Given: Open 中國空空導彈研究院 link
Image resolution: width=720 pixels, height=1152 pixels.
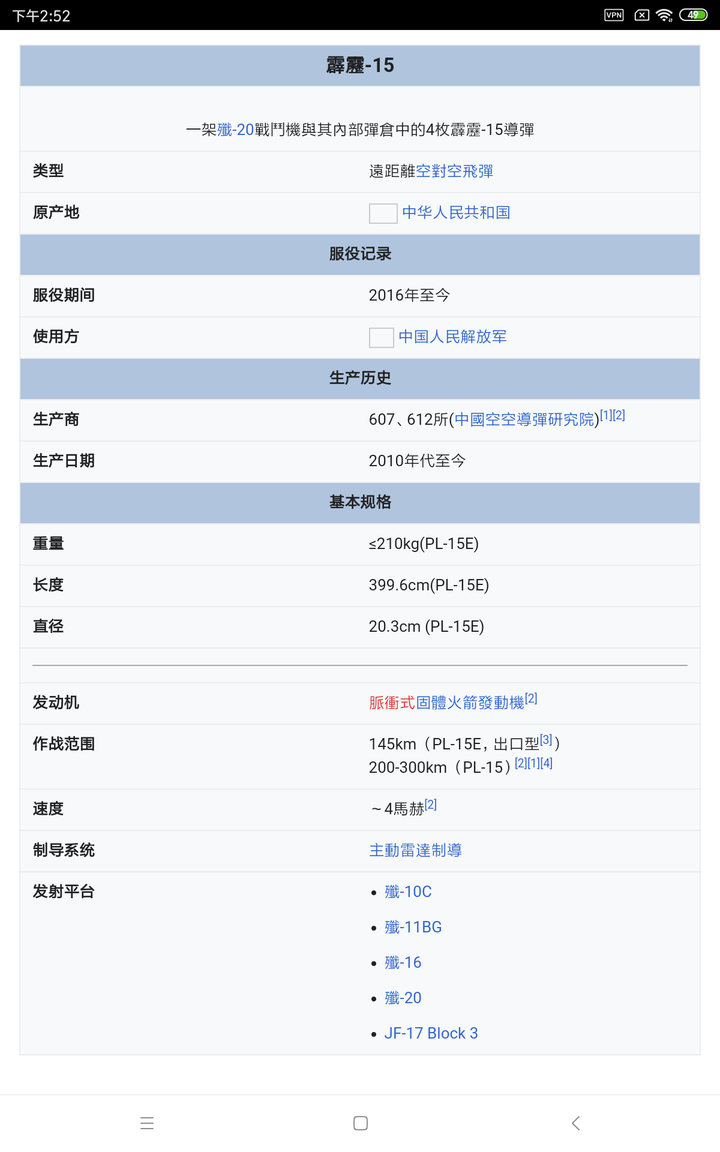Looking at the screenshot, I should point(524,419).
